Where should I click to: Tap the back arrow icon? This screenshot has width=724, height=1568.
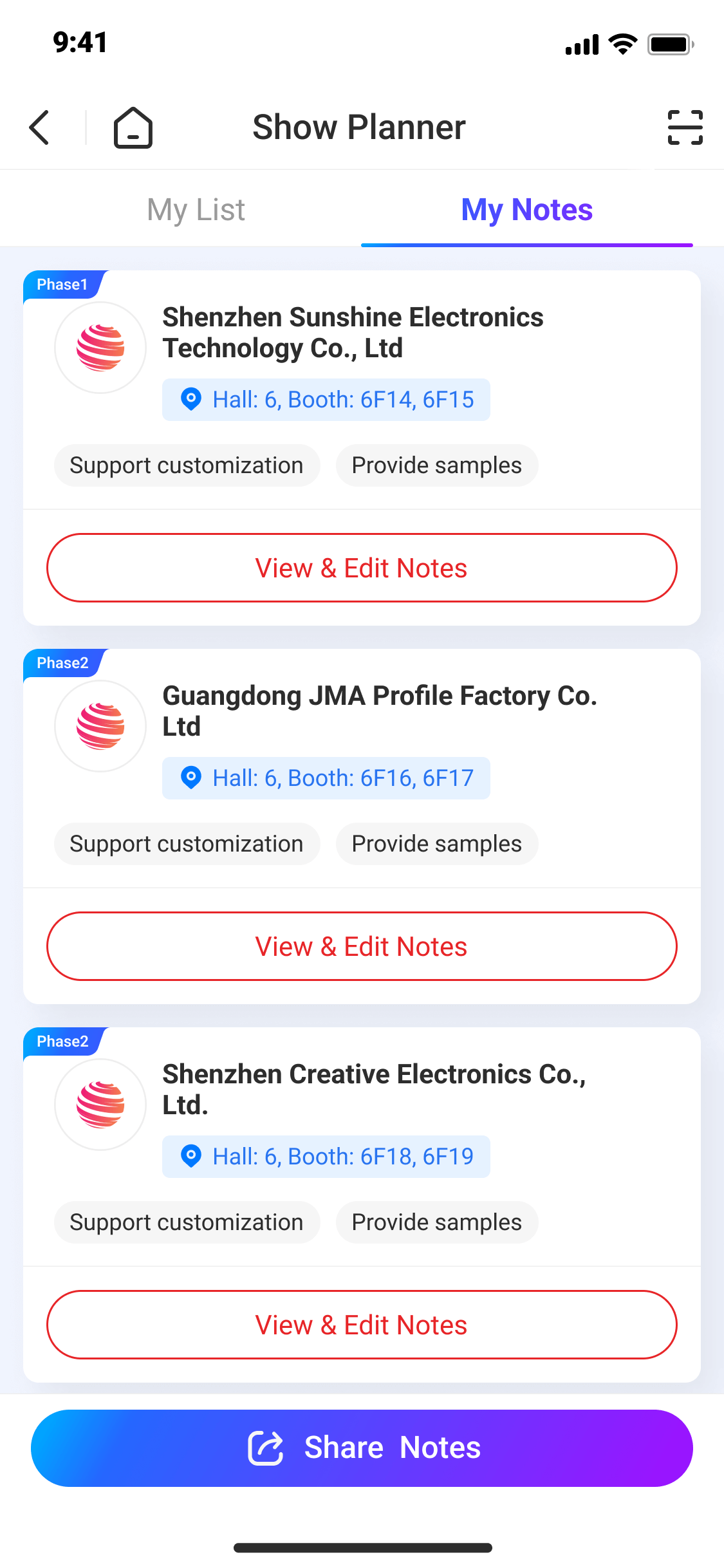(x=39, y=127)
